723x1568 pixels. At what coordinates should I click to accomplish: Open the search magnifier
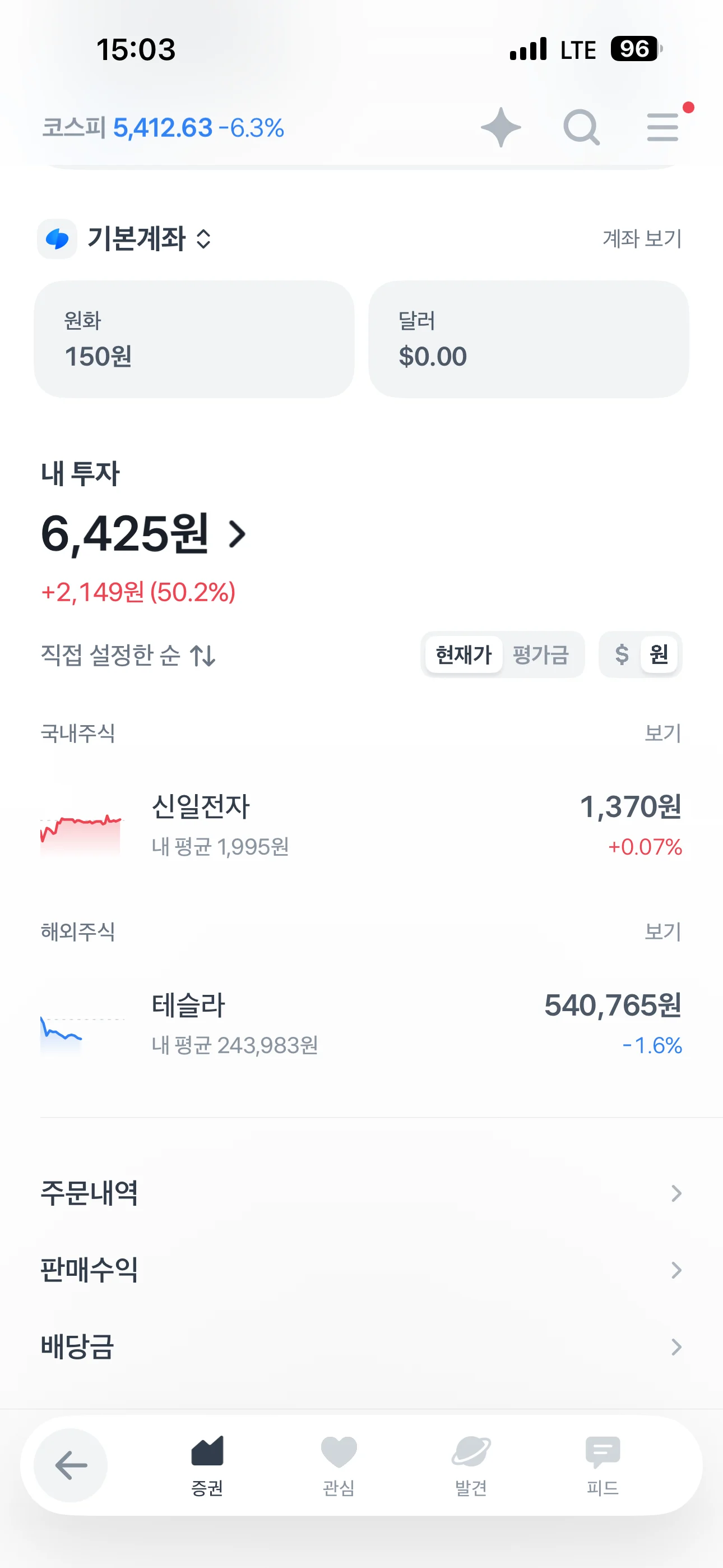point(581,127)
